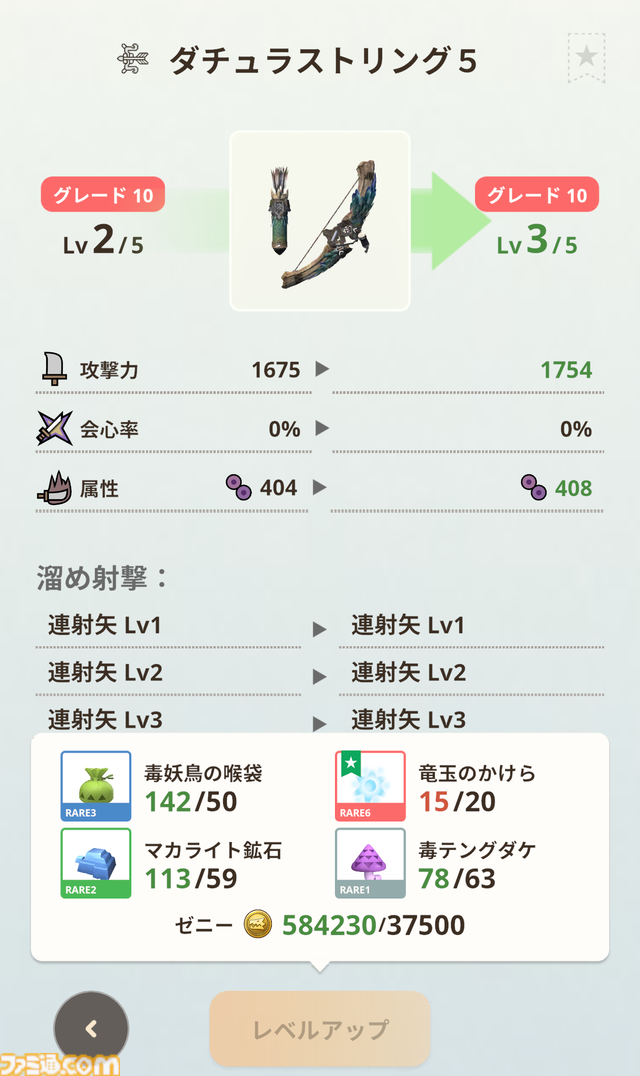
Task: Tap the favorite star bookmark icon
Action: [x=585, y=57]
